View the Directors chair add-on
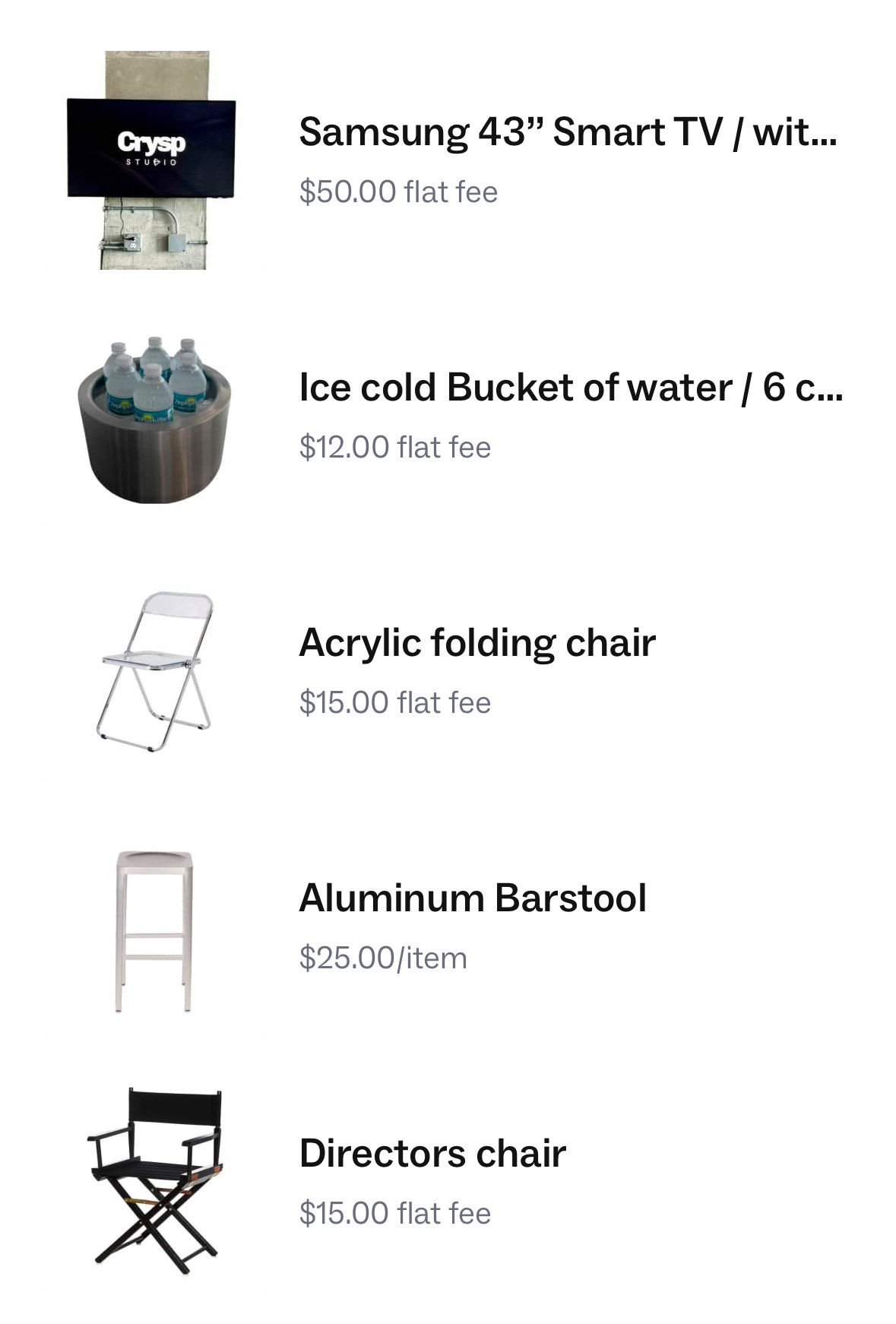Viewport: 896px width, 1324px height. tap(432, 1154)
